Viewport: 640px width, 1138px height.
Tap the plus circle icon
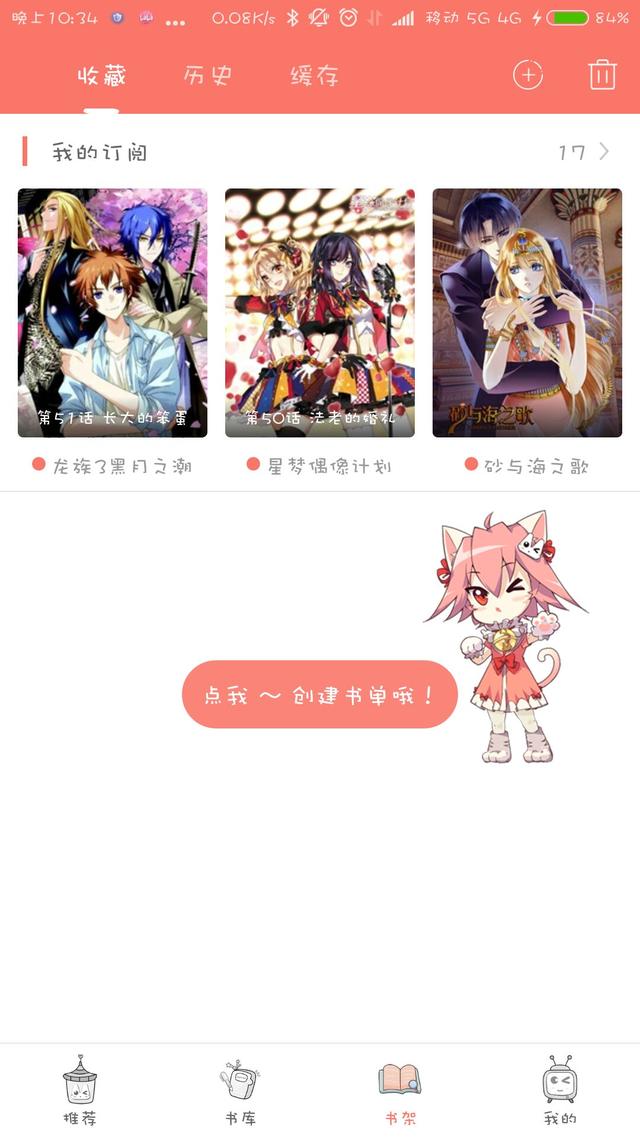tap(527, 75)
